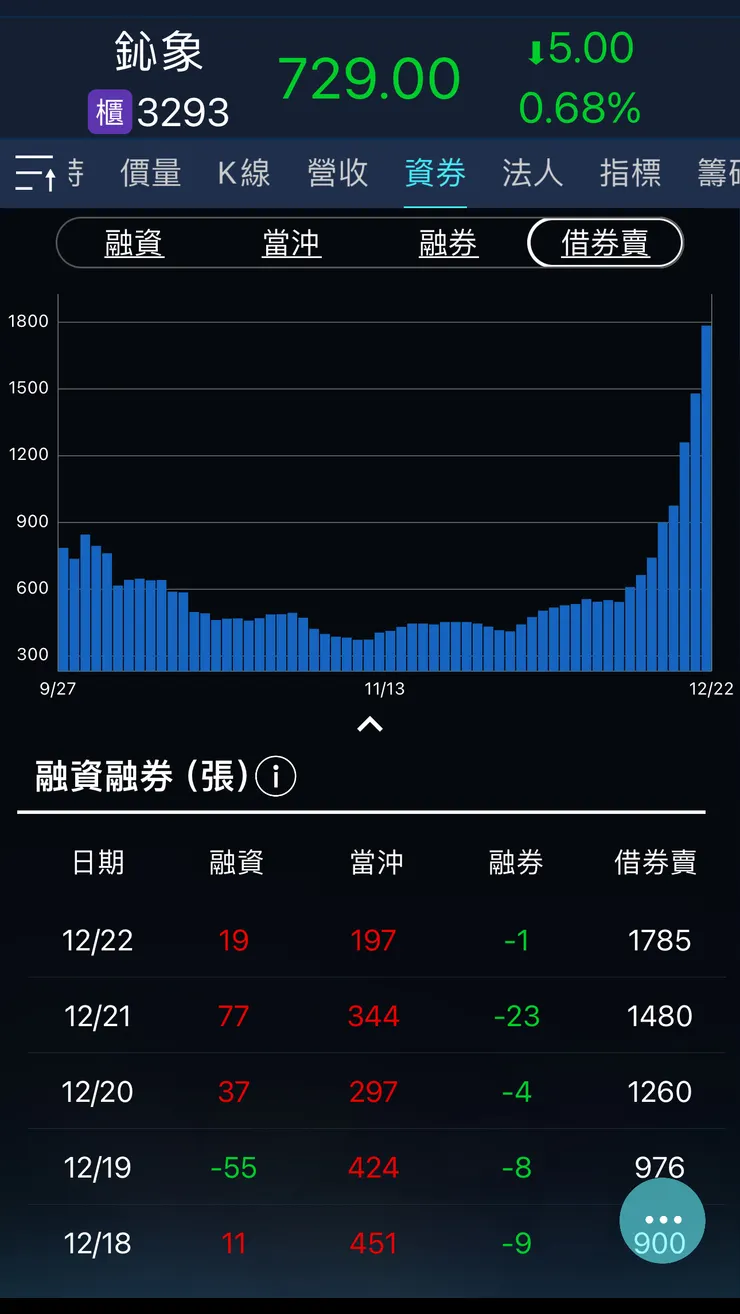Open the info icon beside 融資融券 (張)
The image size is (740, 1314).
[x=275, y=776]
